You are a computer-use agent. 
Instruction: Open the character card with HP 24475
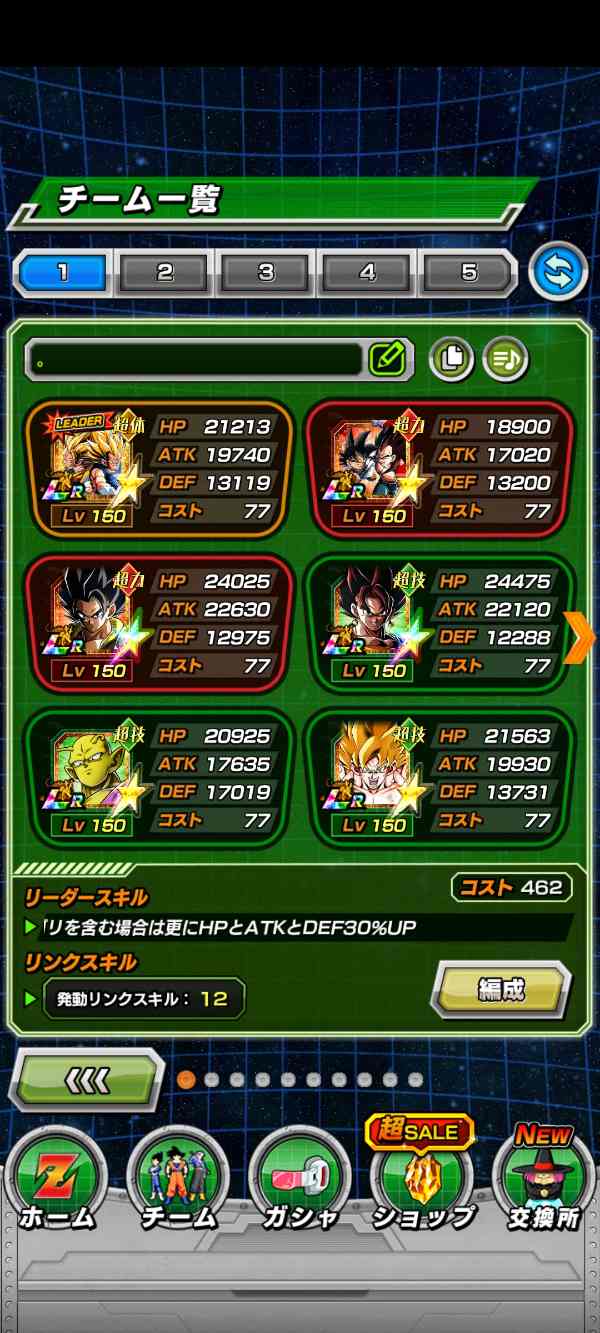(x=438, y=623)
